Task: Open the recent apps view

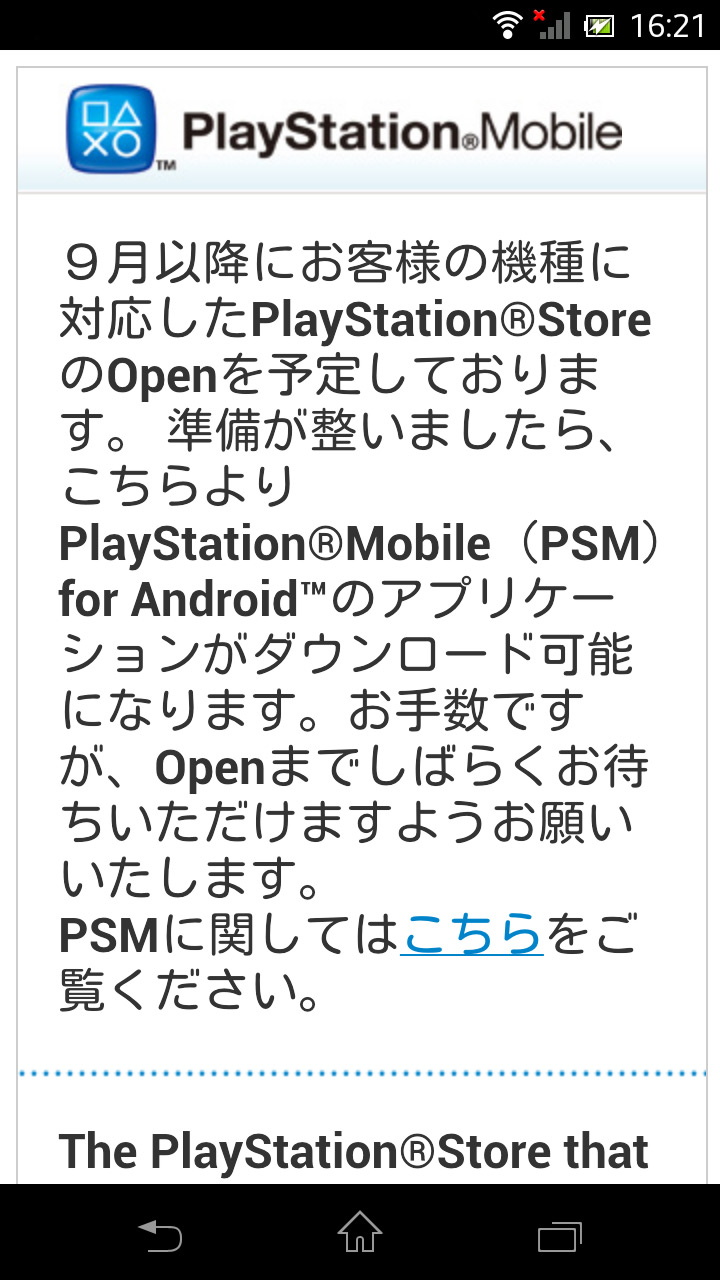Action: [x=559, y=1234]
